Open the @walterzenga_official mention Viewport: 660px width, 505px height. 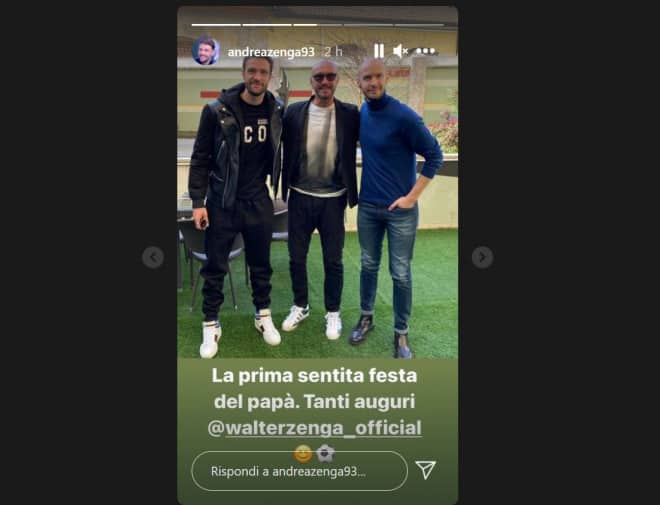point(314,428)
